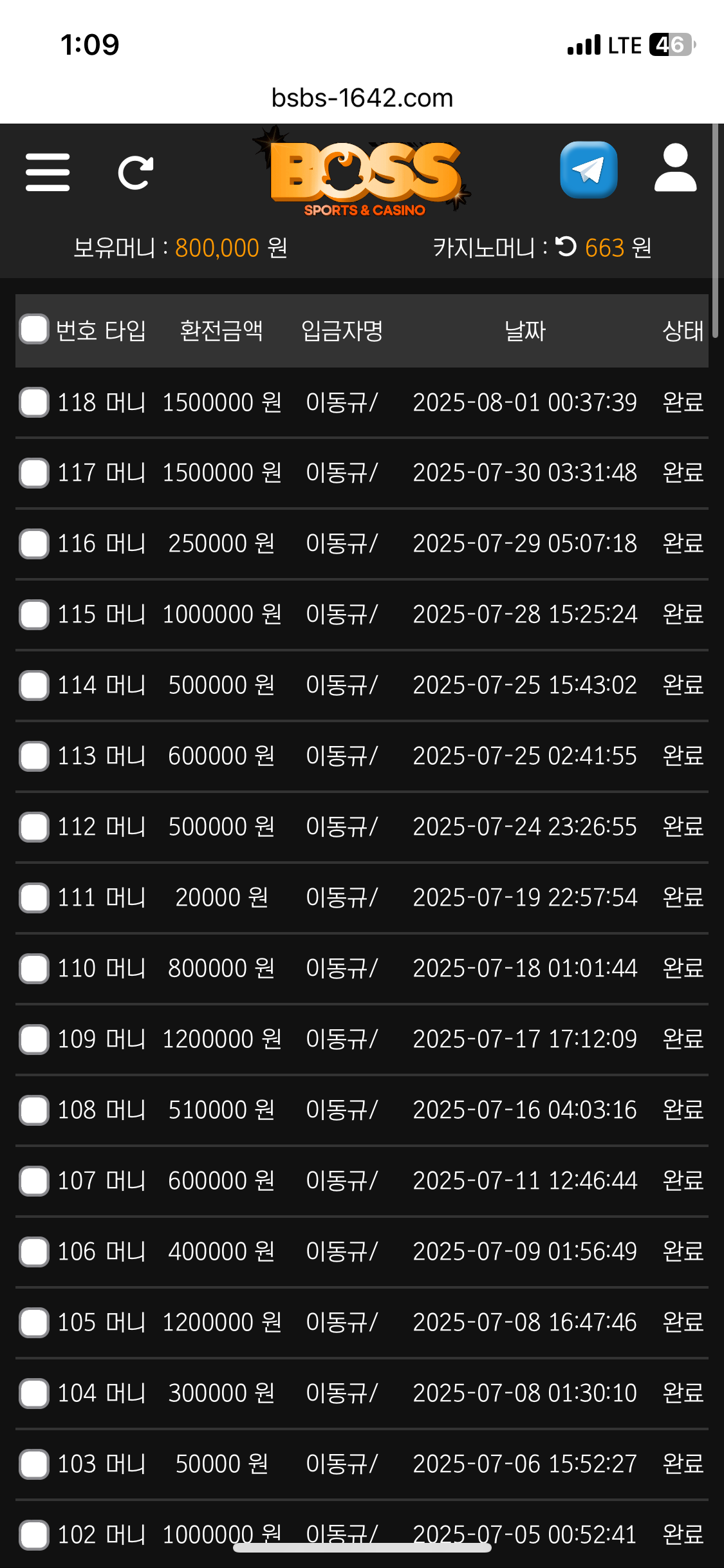Check the select-all box in the header
This screenshot has height=1568, width=724.
pyautogui.click(x=34, y=330)
